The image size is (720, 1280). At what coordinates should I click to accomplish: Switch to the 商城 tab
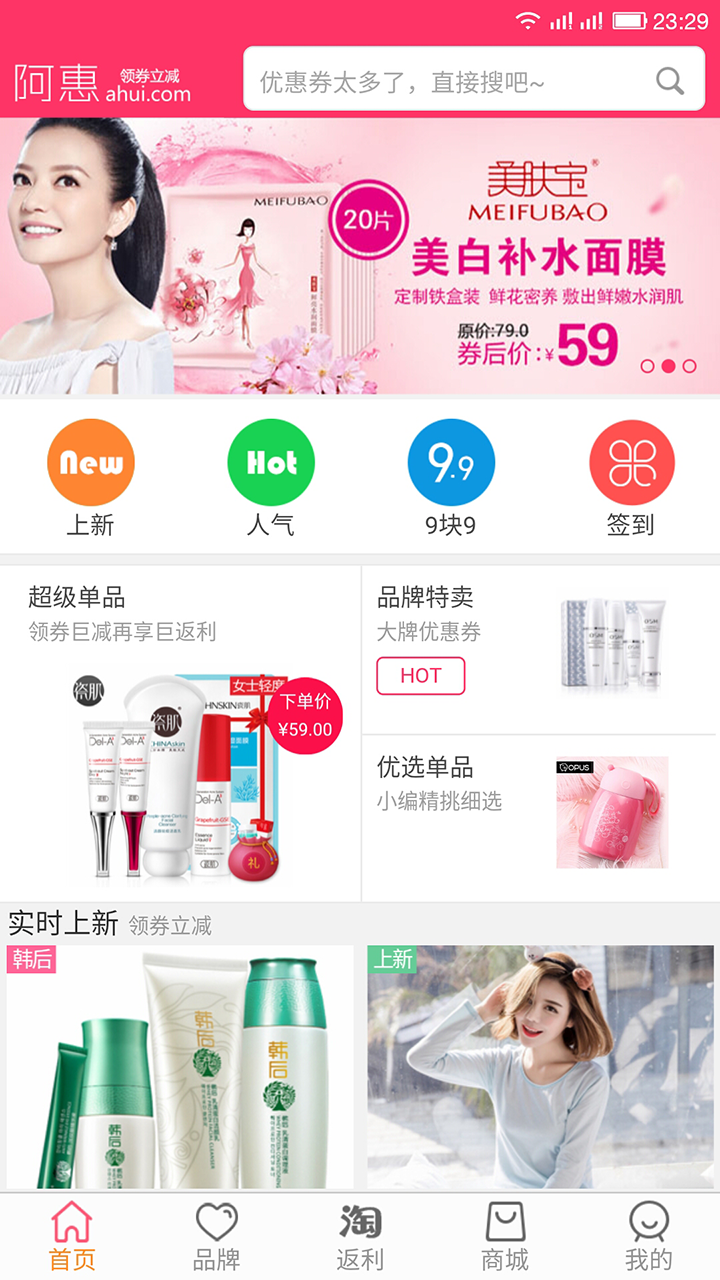505,1237
